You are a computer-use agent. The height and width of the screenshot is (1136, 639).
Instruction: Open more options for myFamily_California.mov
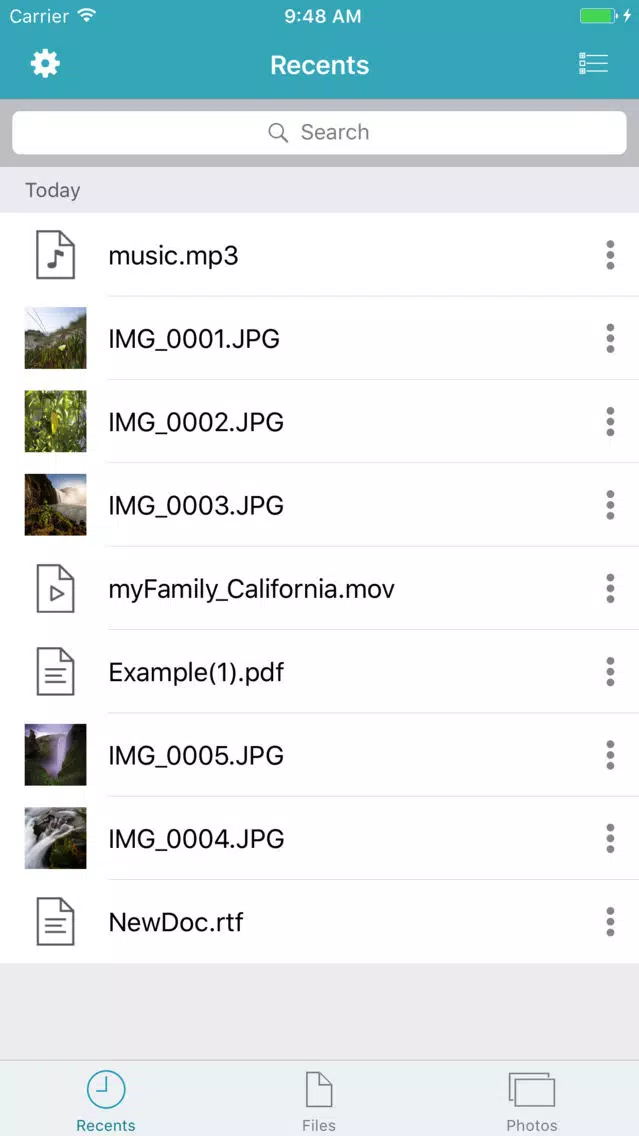coord(610,588)
